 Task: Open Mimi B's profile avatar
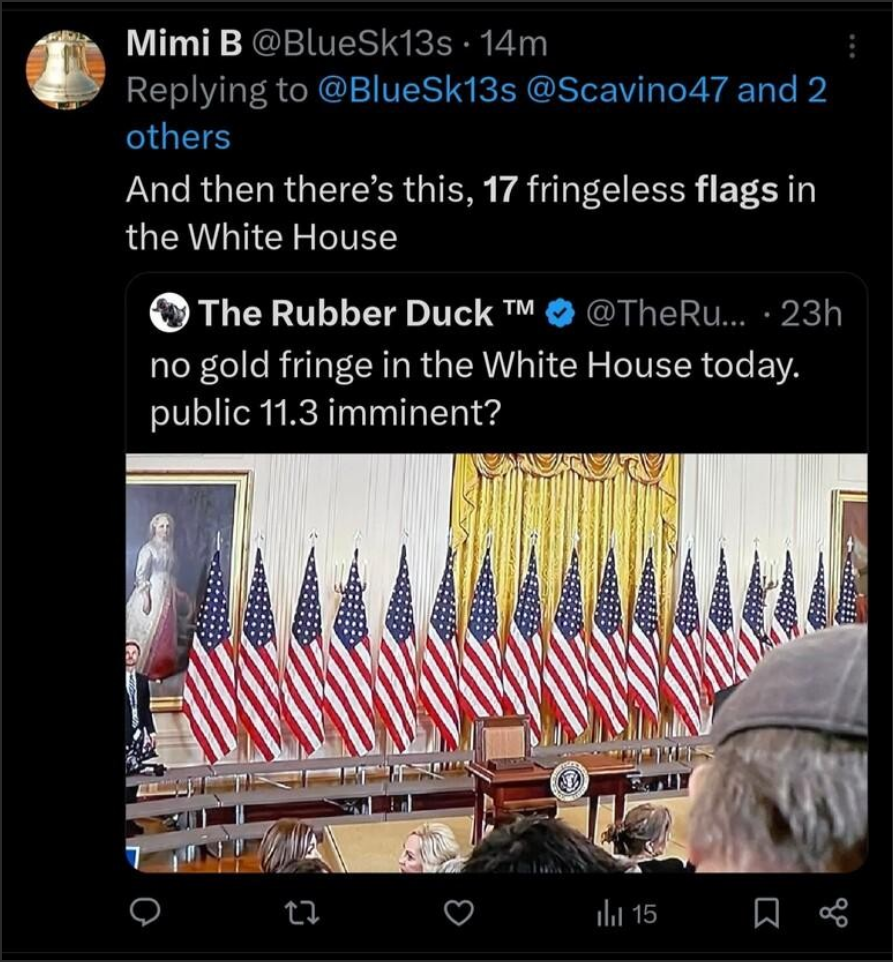64,64
